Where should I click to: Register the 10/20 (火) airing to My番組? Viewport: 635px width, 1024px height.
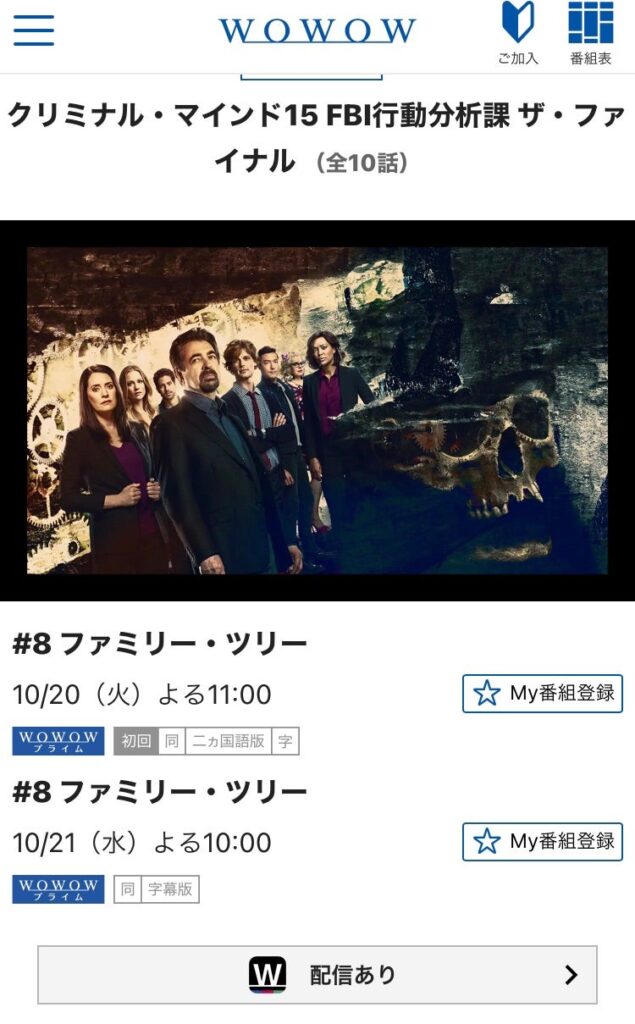tap(542, 694)
